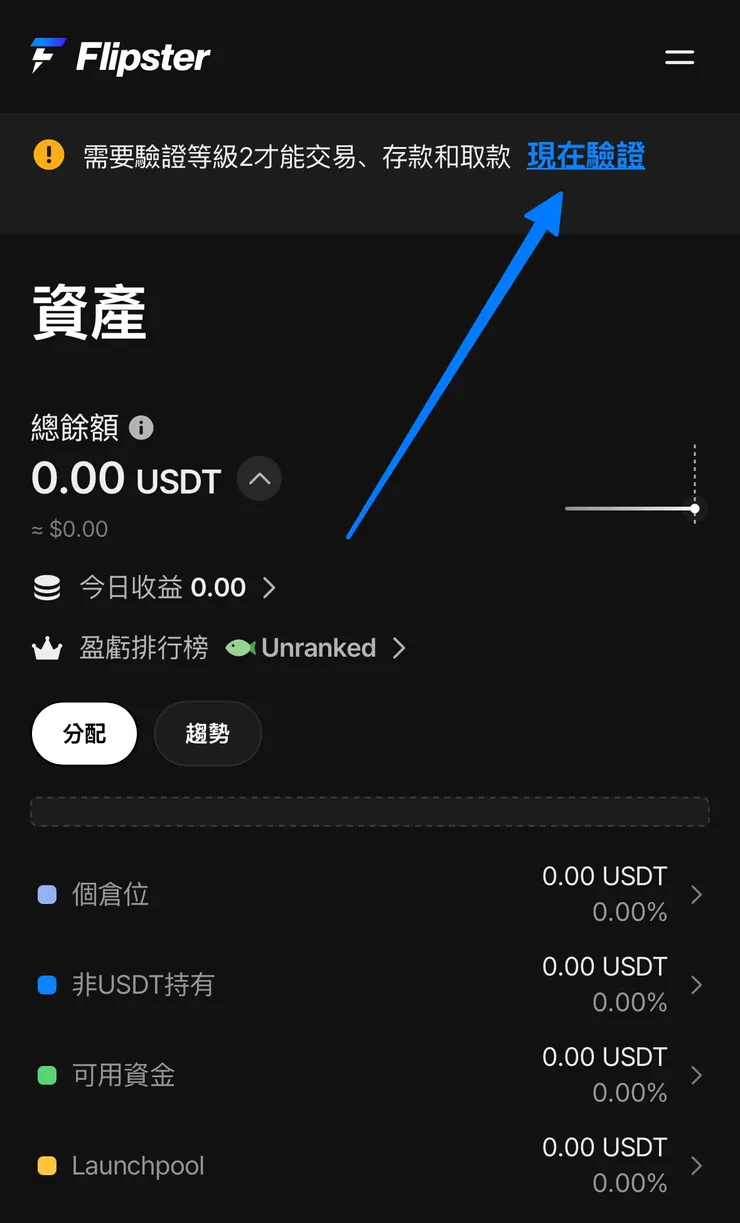Select the 分配 tab
740x1223 pixels.
coord(84,733)
